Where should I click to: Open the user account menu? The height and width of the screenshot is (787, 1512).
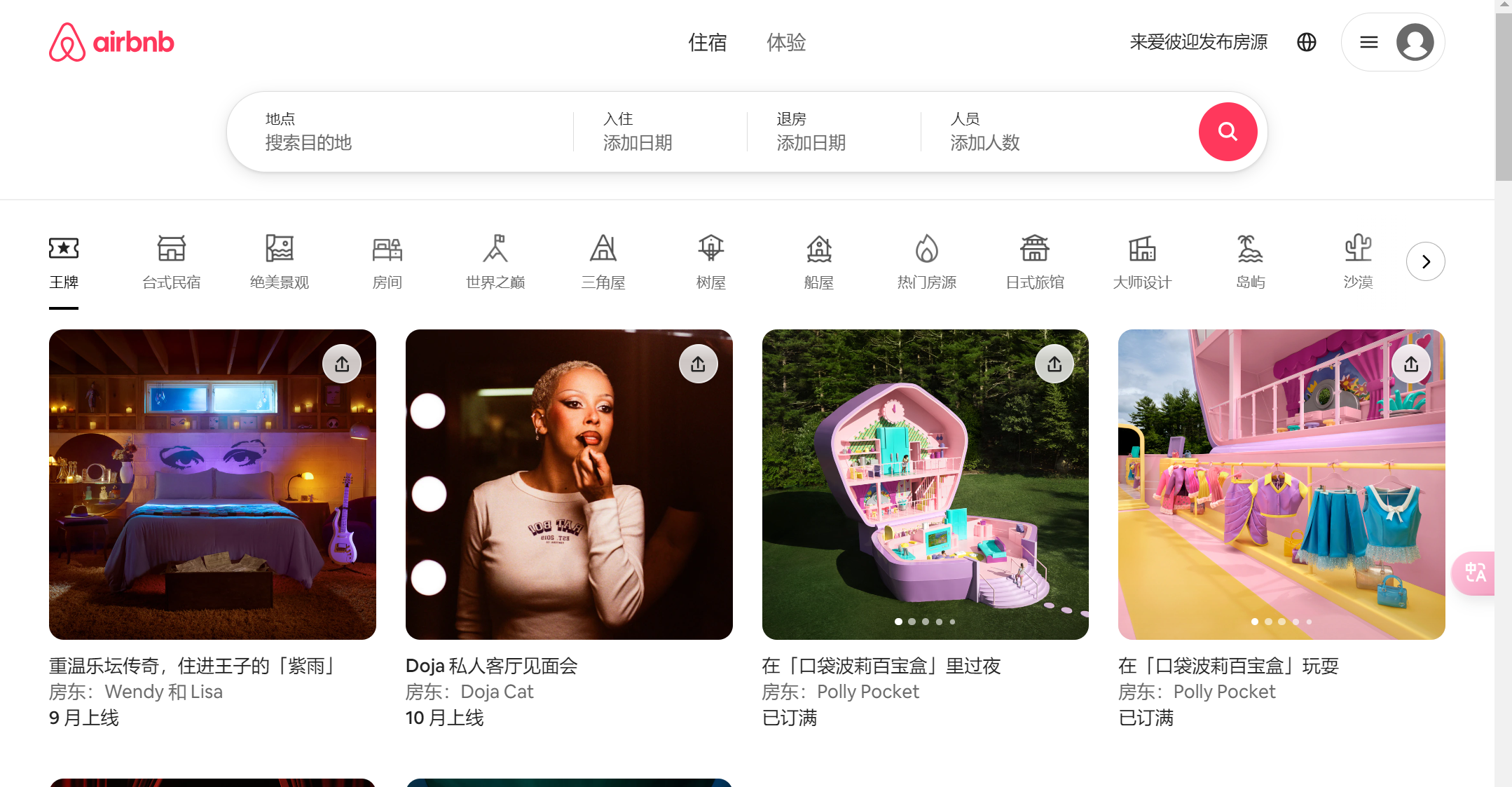click(1392, 42)
